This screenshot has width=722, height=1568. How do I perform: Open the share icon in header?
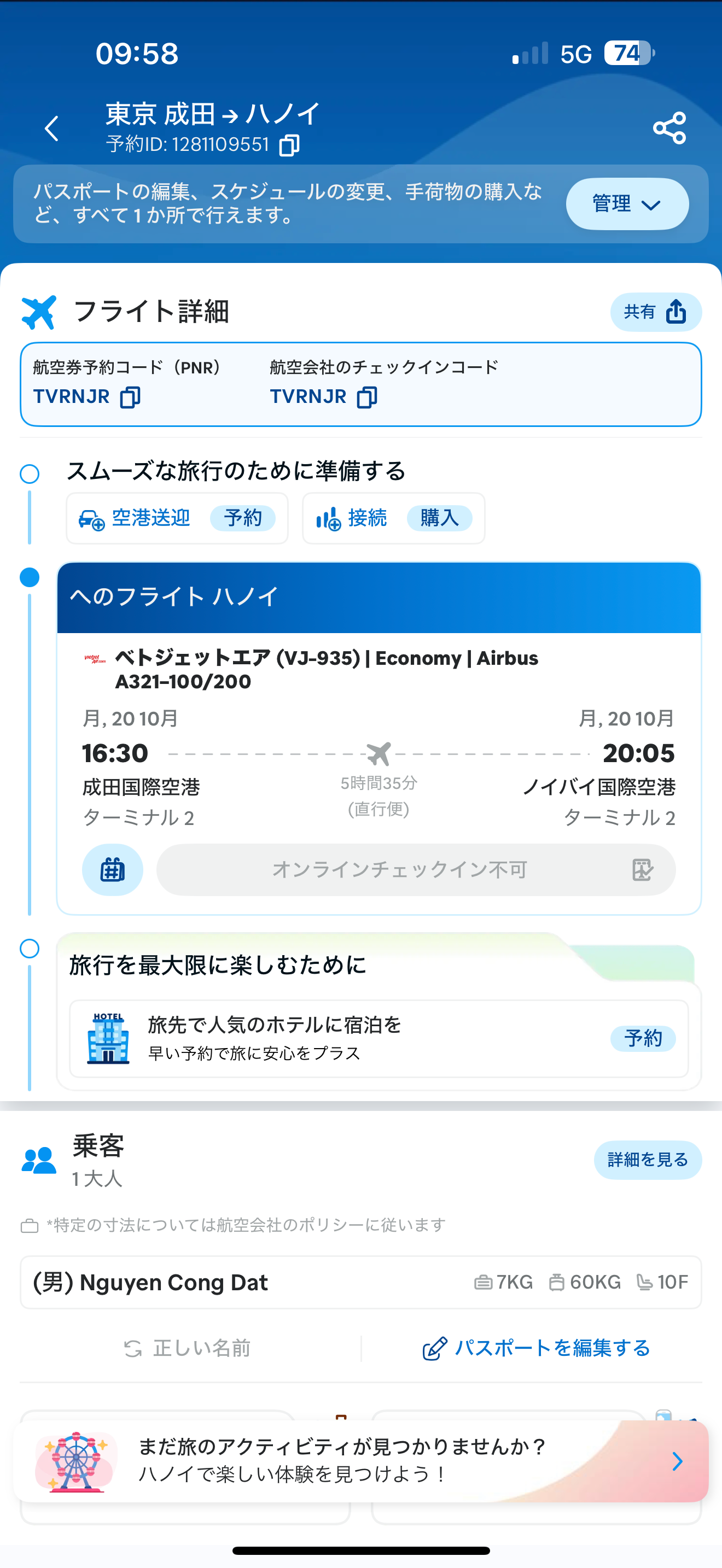pyautogui.click(x=669, y=128)
